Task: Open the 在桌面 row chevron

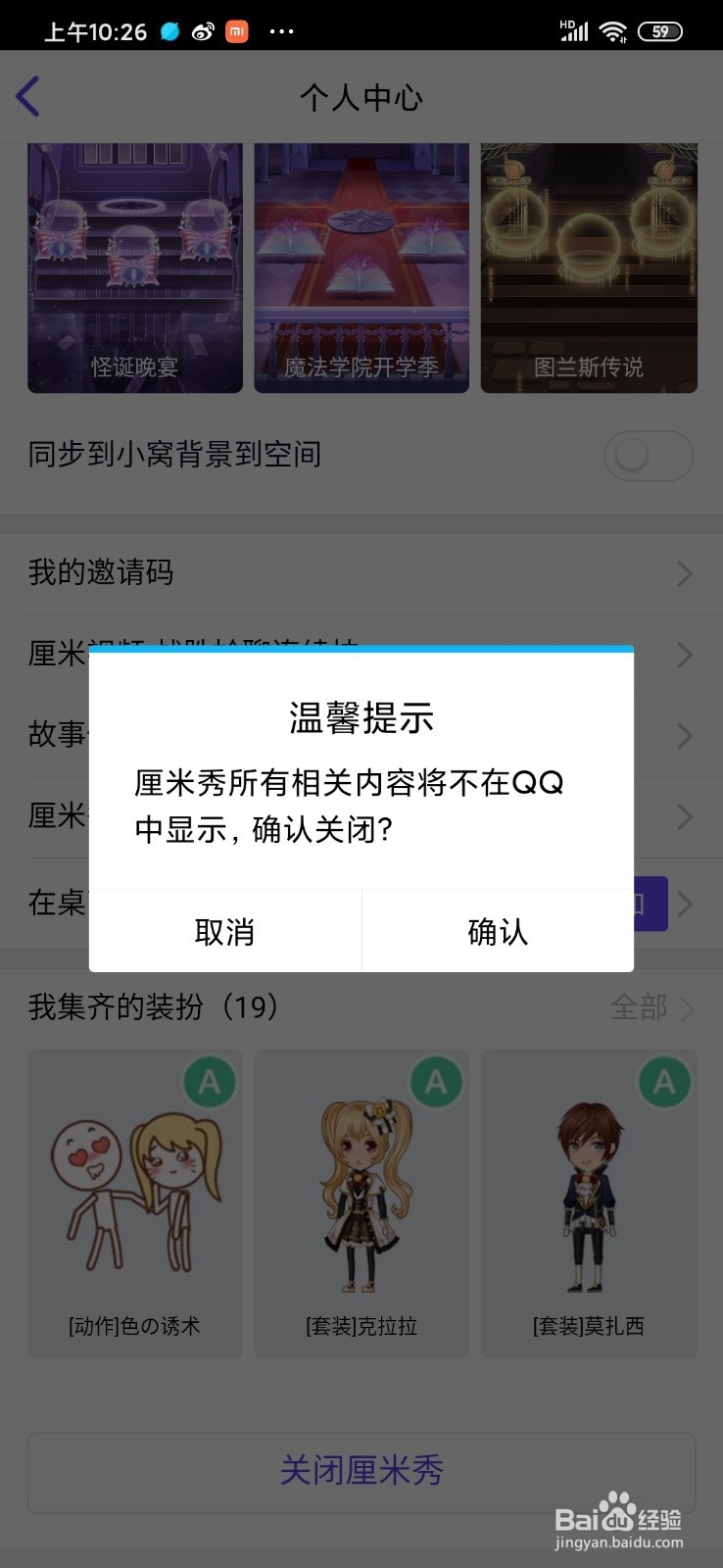Action: [684, 904]
